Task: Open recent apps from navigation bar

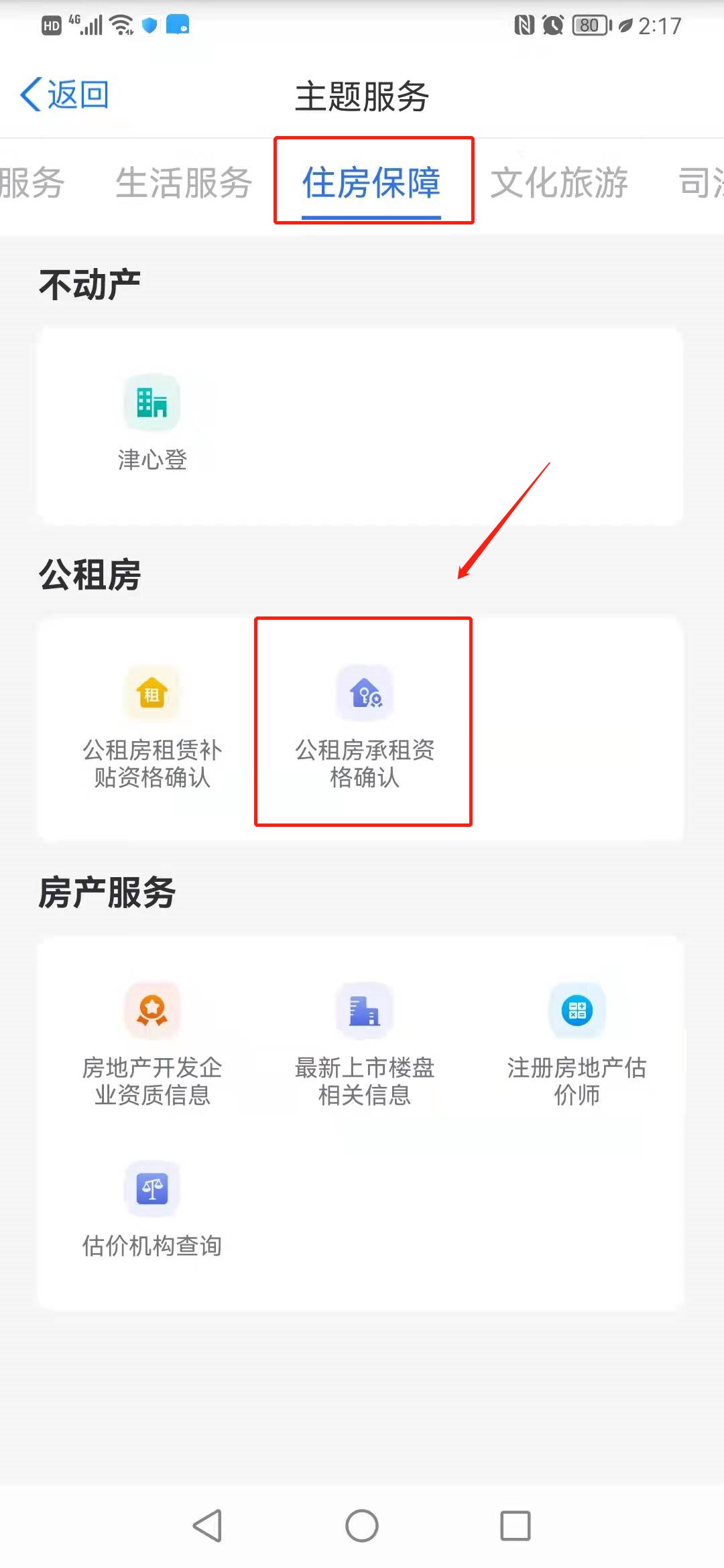Action: click(516, 1526)
